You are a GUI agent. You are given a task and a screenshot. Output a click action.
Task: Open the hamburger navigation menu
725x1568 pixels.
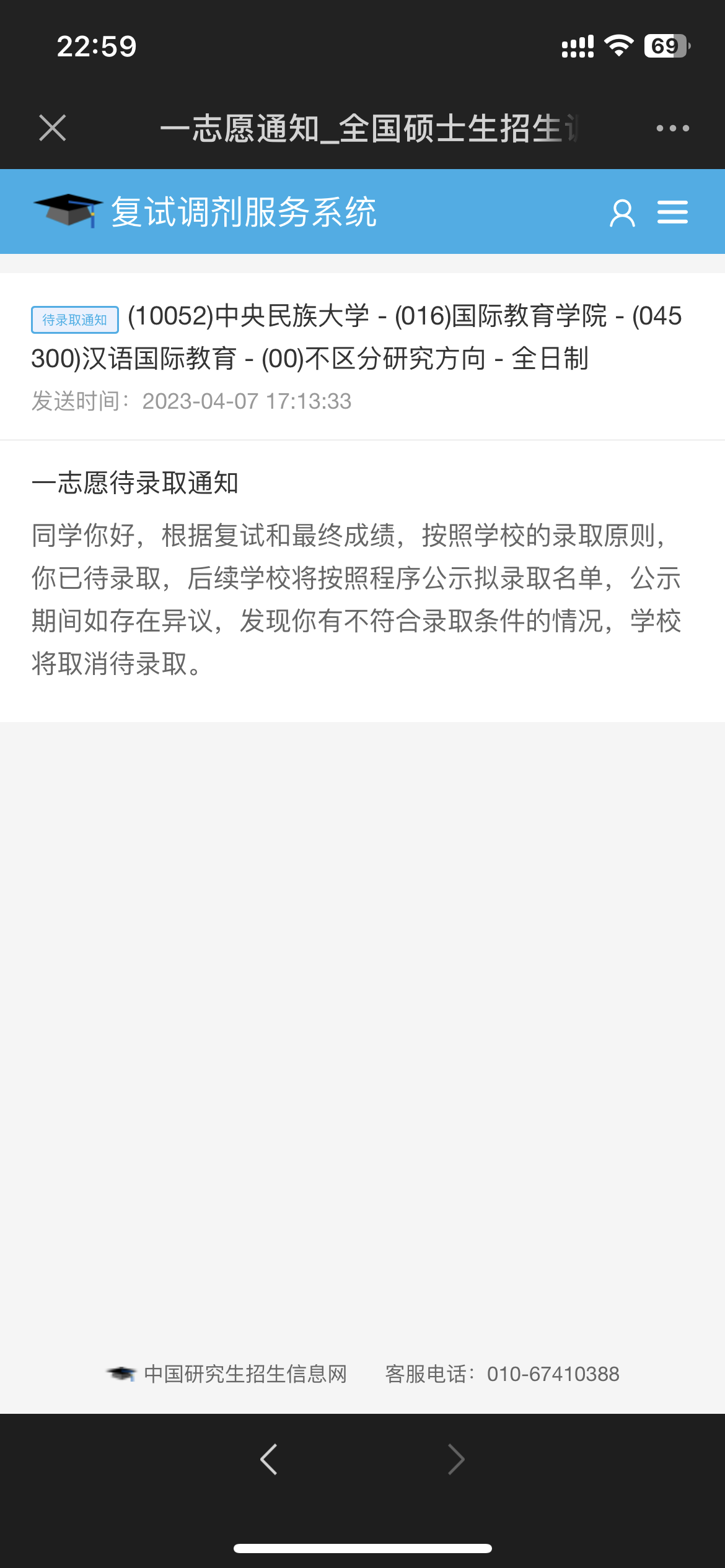[672, 212]
